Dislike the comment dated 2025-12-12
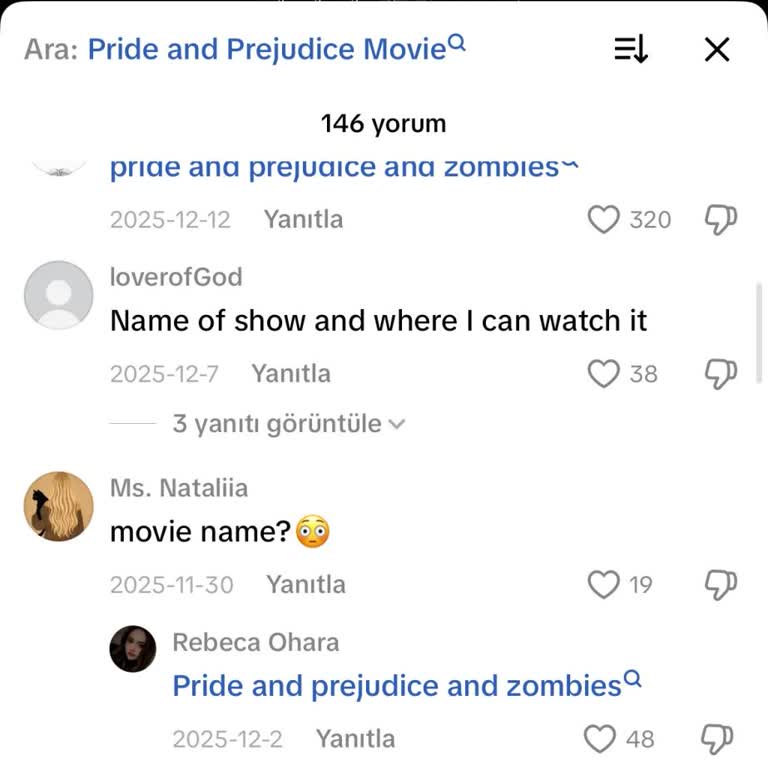This screenshot has height=768, width=768. 721,220
